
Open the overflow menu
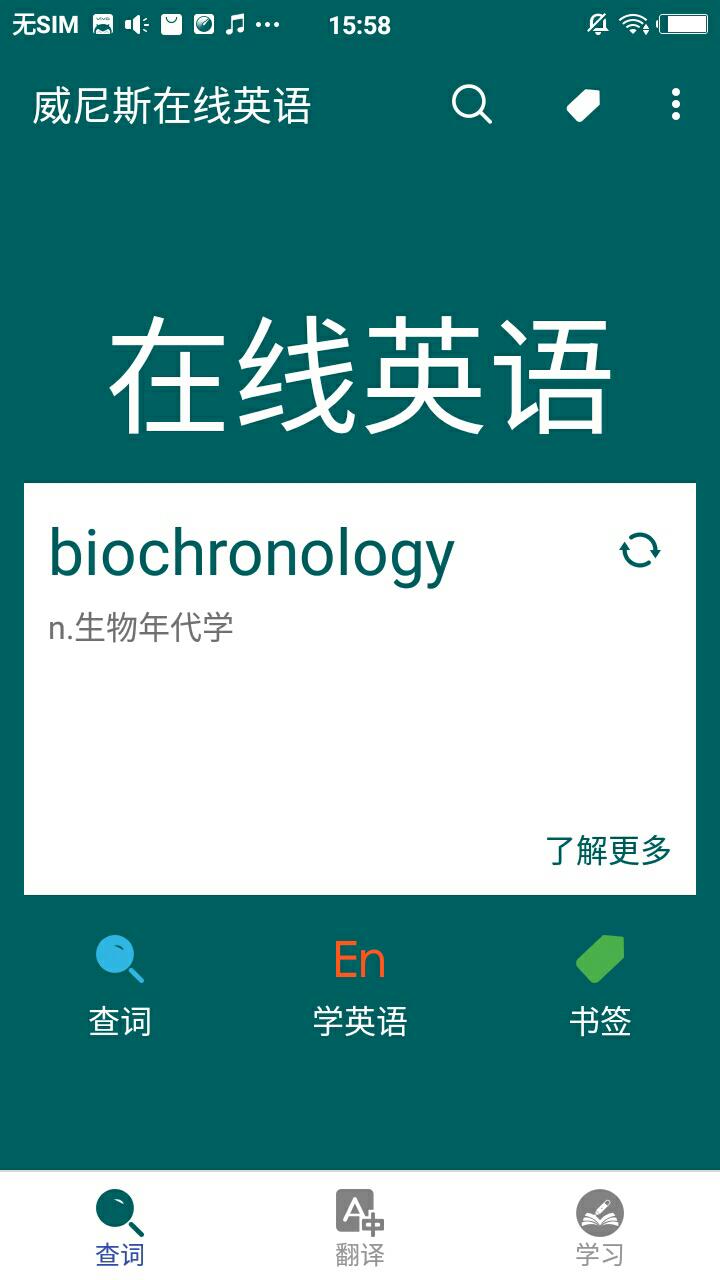click(x=676, y=104)
